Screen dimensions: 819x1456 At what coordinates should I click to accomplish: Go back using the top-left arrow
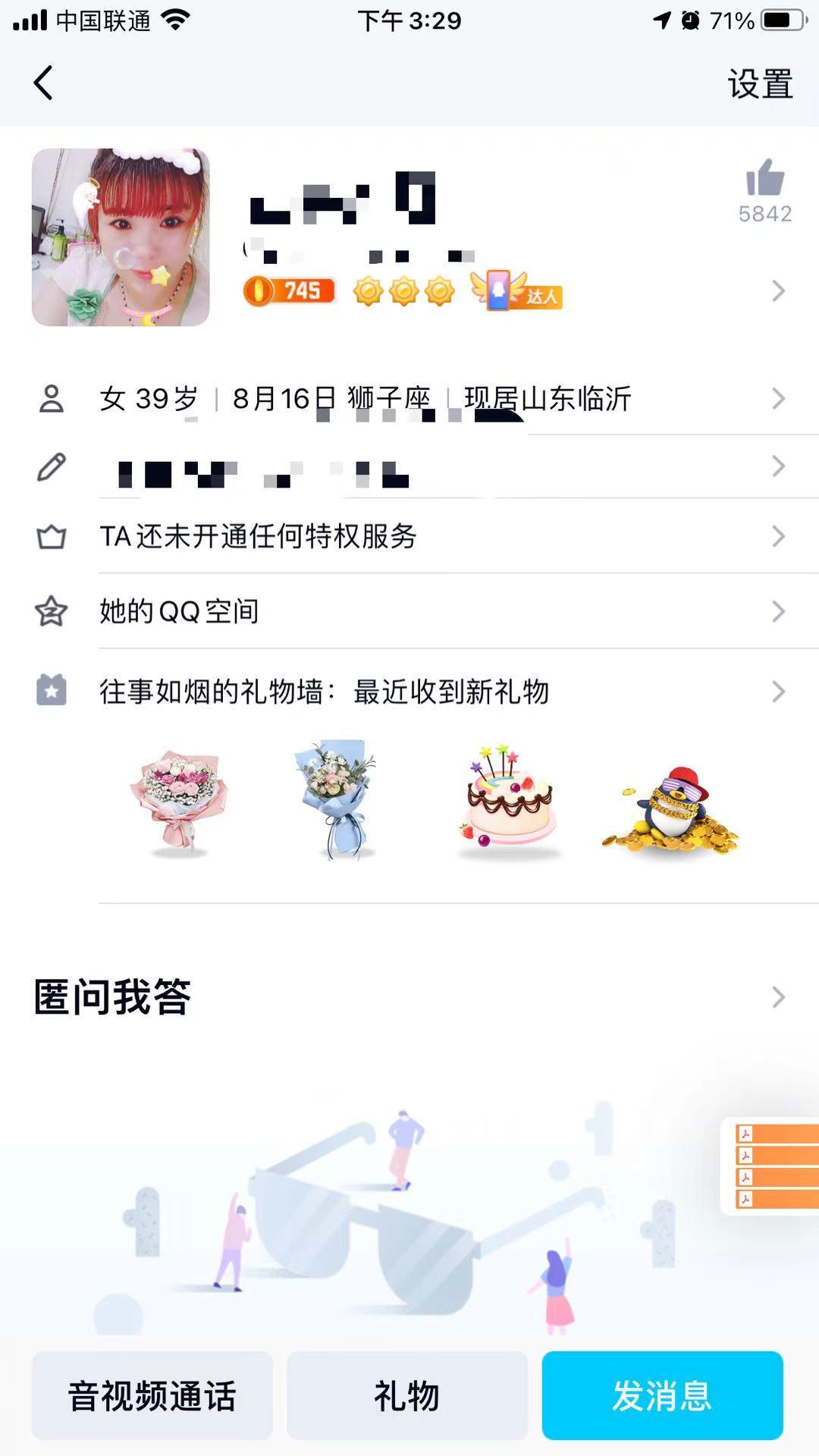[44, 83]
